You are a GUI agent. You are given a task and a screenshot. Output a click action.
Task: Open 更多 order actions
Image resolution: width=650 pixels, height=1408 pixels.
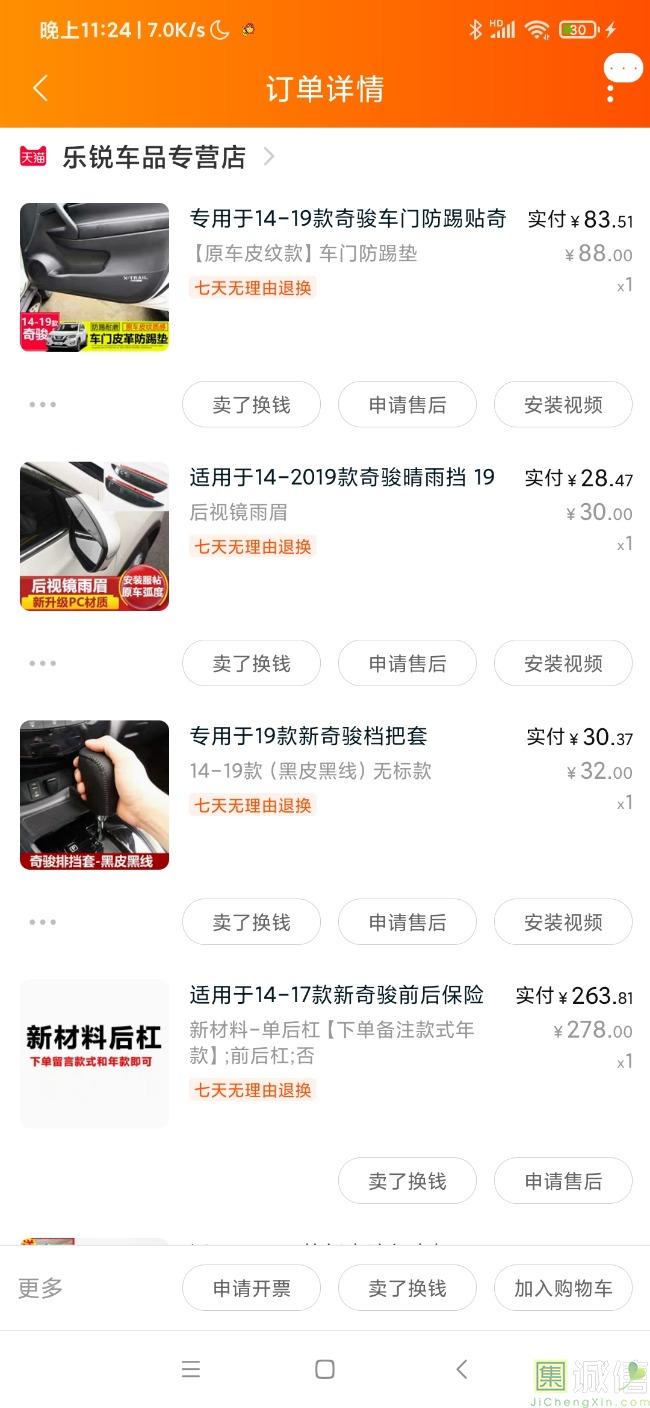click(x=41, y=1289)
